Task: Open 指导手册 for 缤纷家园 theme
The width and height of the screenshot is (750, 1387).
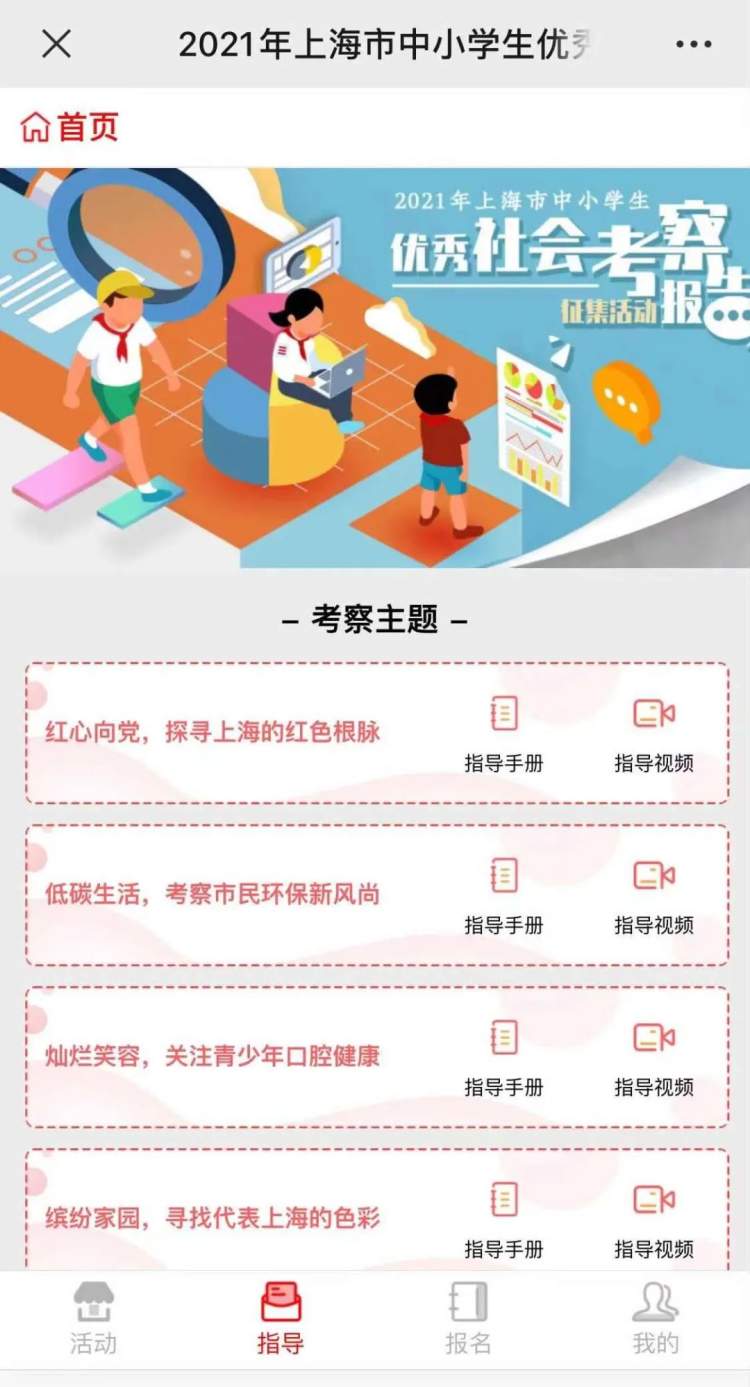Action: (x=504, y=1218)
